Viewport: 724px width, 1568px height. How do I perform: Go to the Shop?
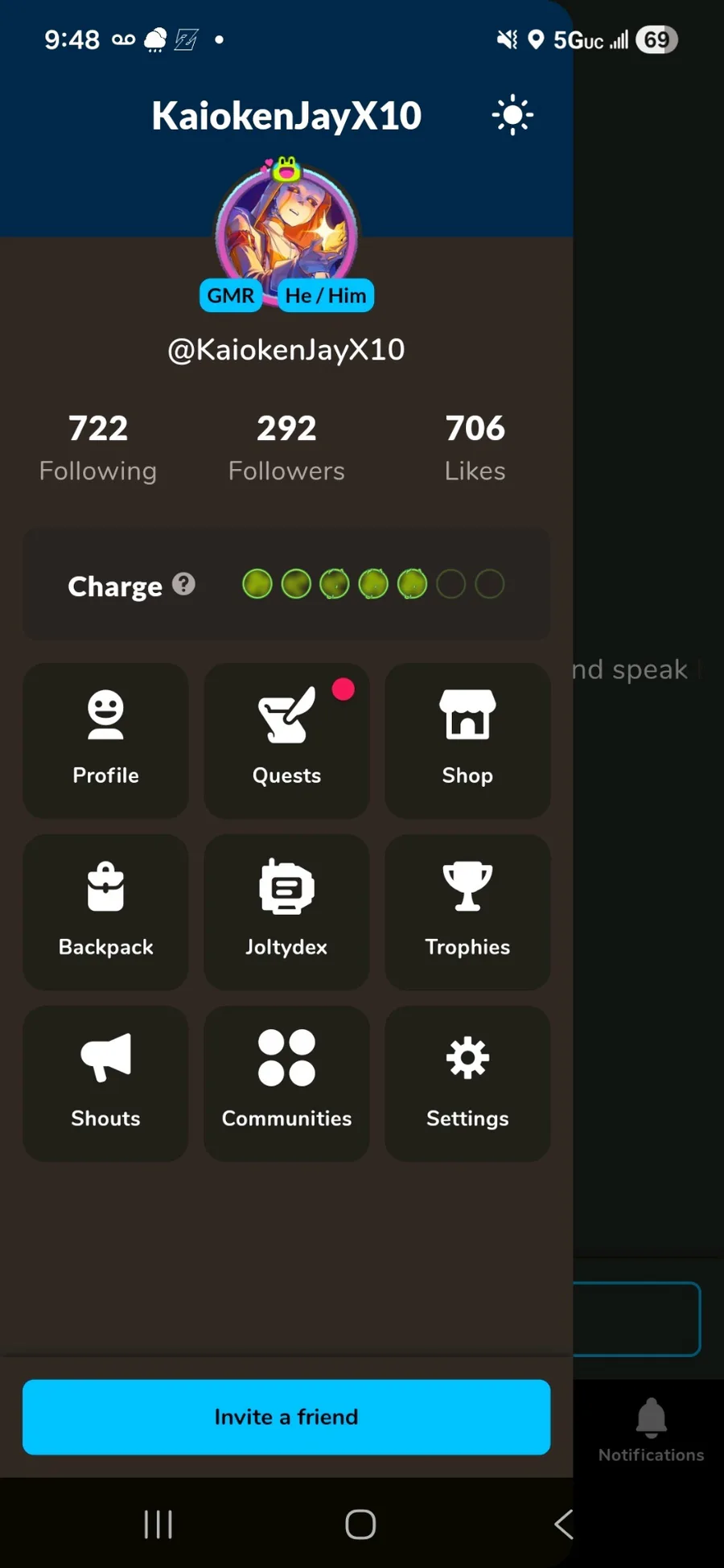(x=467, y=740)
